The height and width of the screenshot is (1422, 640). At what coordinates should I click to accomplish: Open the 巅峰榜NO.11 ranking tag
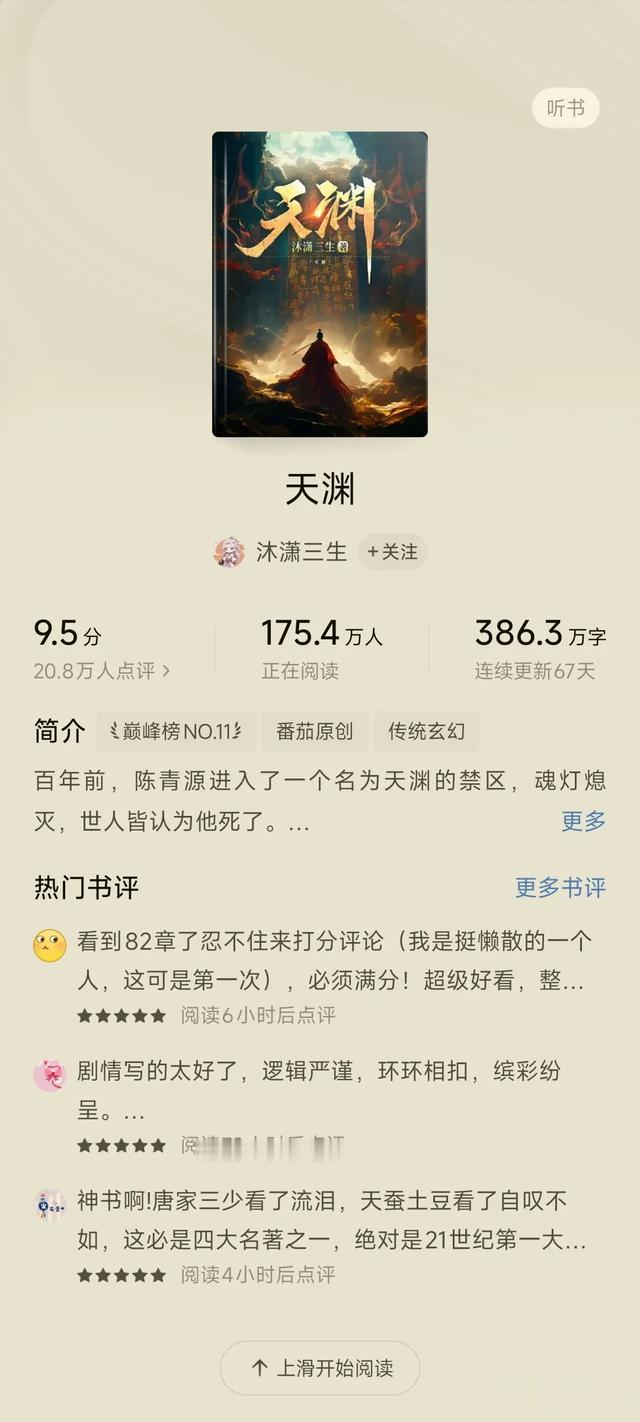[177, 732]
